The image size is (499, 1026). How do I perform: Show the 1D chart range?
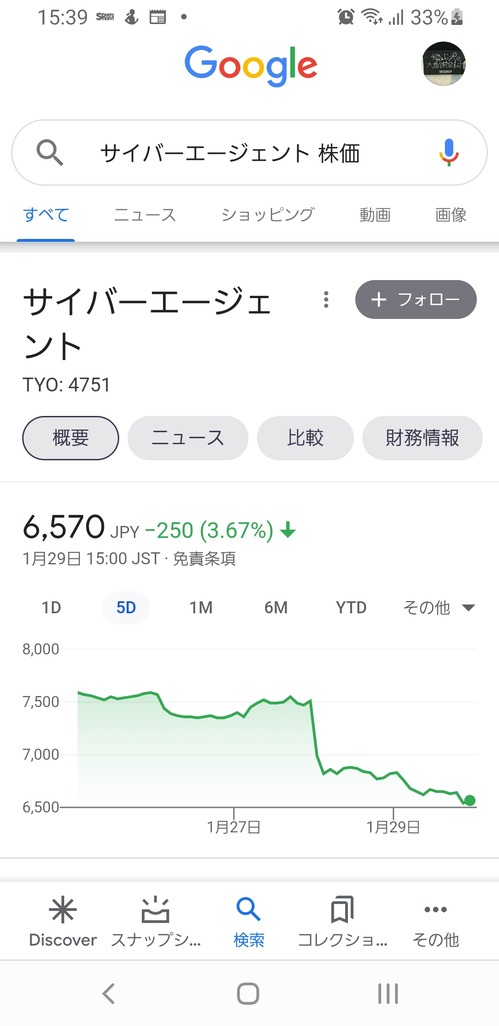[51, 608]
